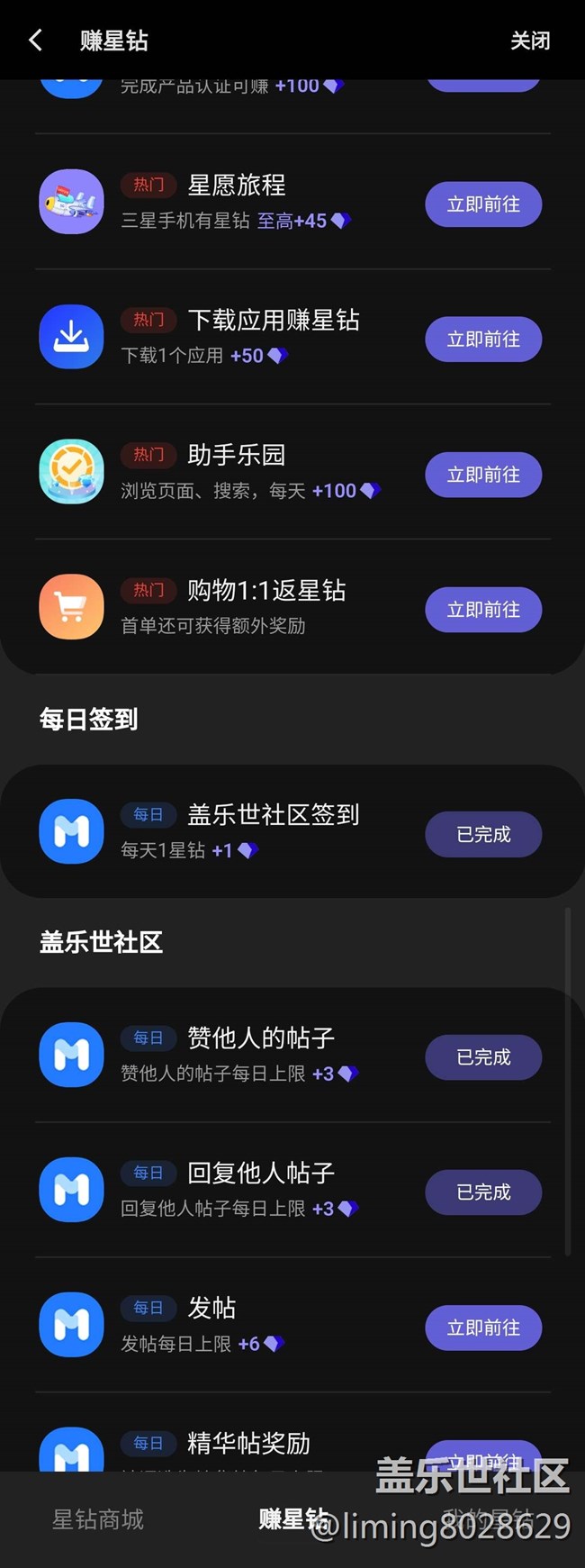Screen dimensions: 585x1568
Task: Tap 已完成 for 盖乐世社区签到
Action: tap(483, 835)
